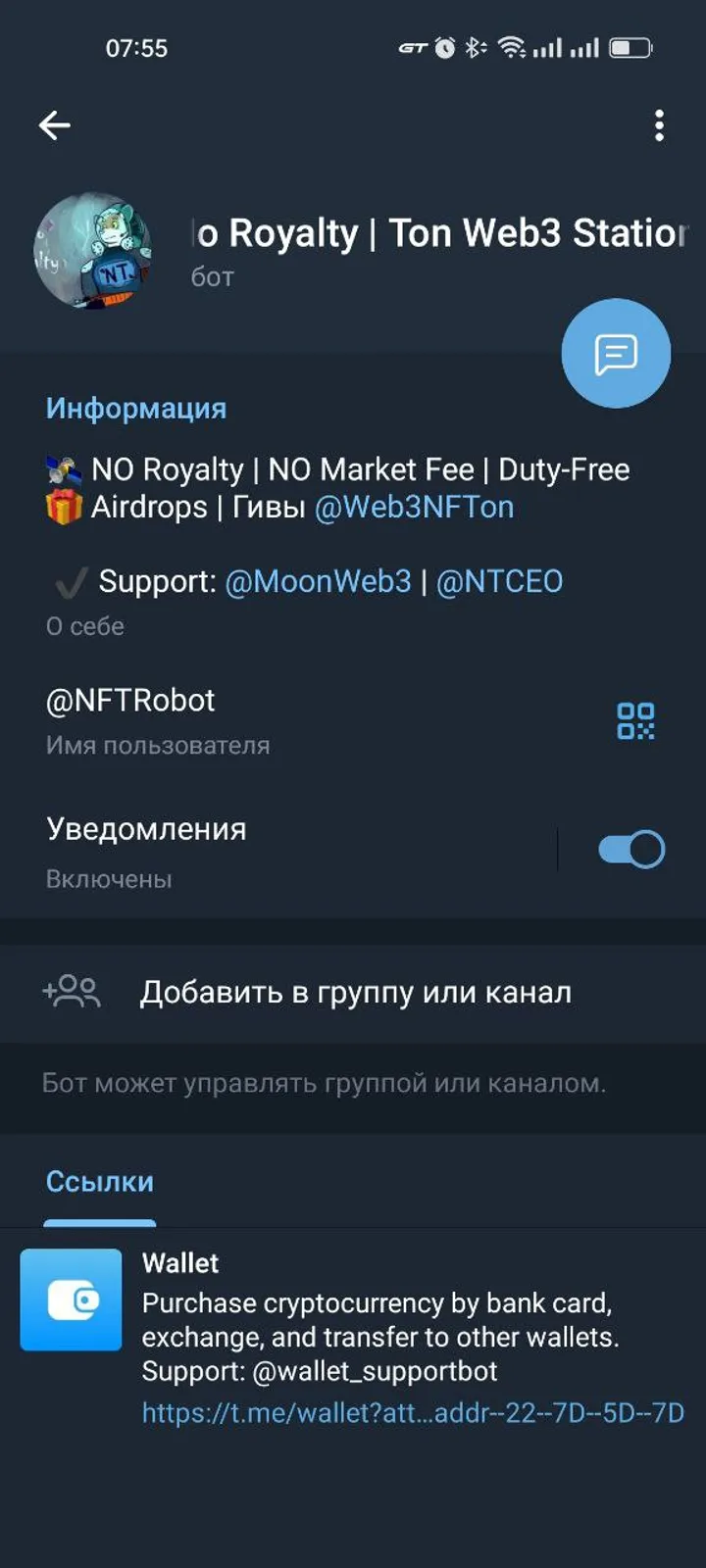706x1568 pixels.
Task: Switch to the Ссылки tab
Action: tap(99, 1182)
